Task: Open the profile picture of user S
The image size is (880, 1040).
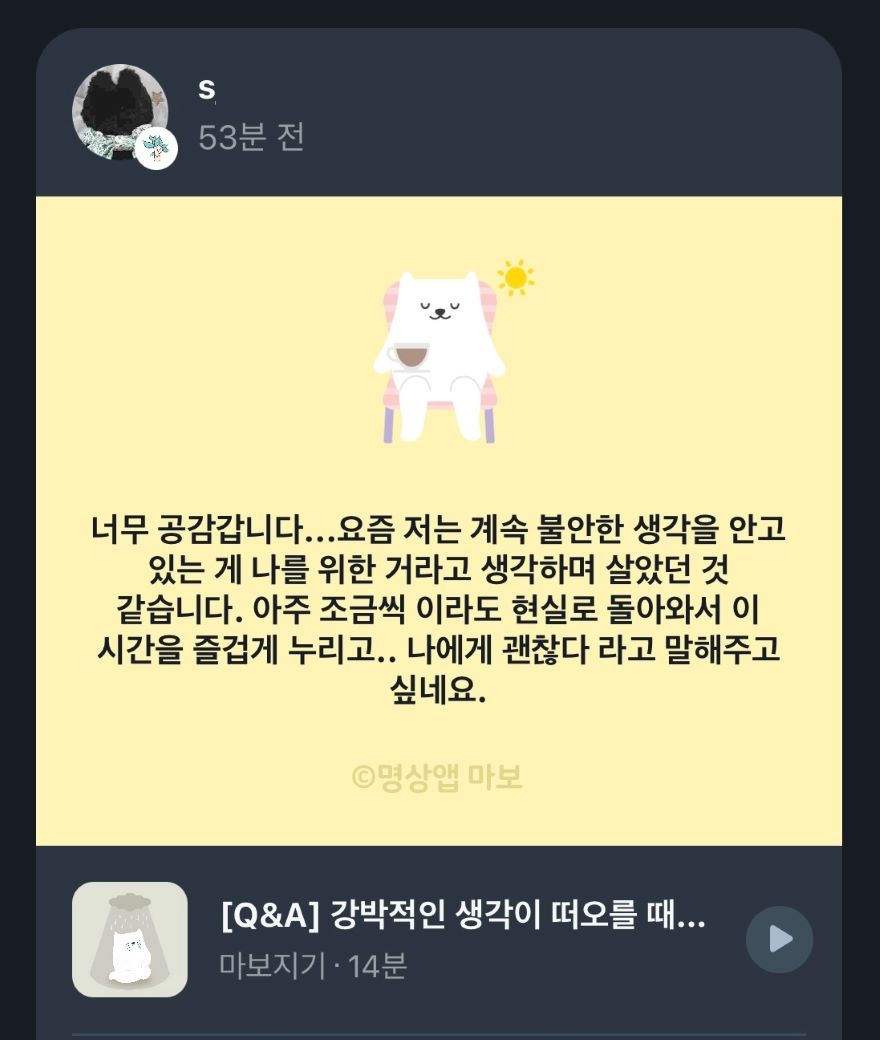Action: tap(120, 112)
